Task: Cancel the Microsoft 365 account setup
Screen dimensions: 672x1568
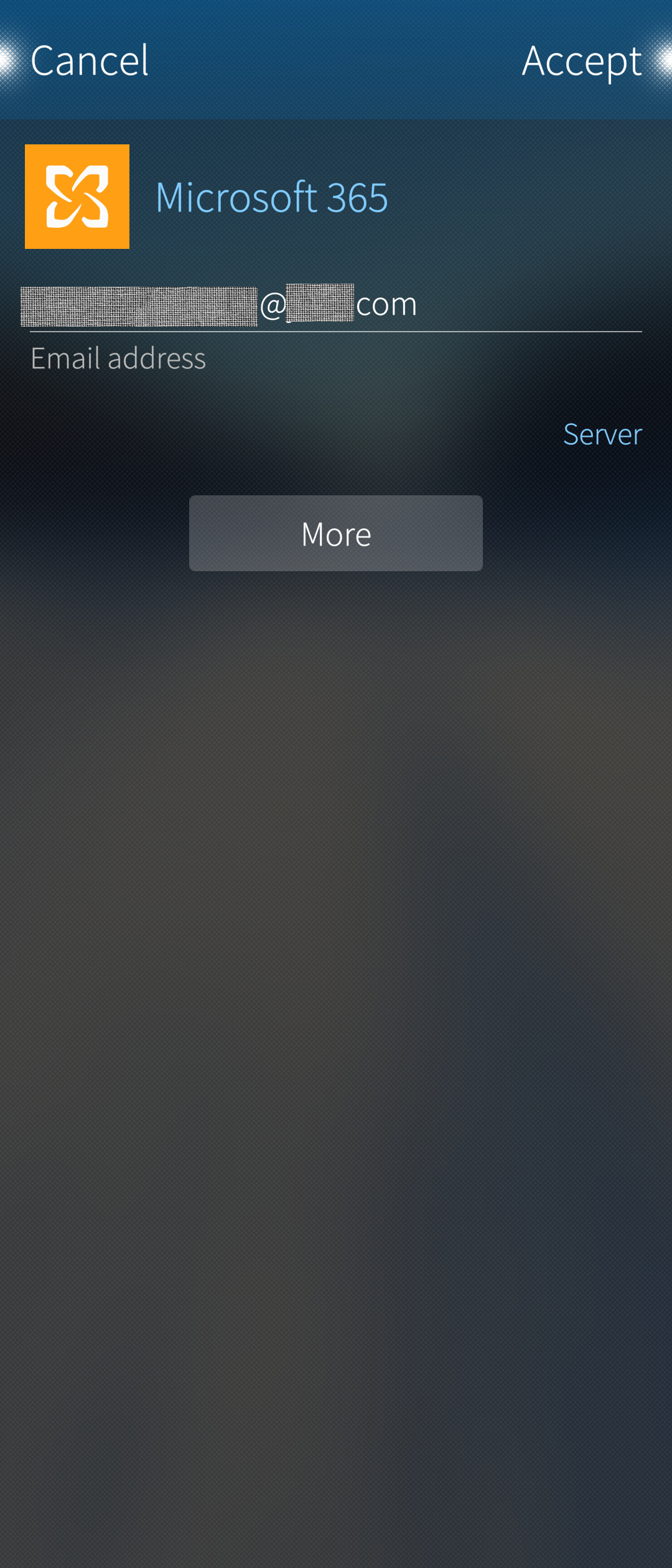Action: click(x=90, y=60)
